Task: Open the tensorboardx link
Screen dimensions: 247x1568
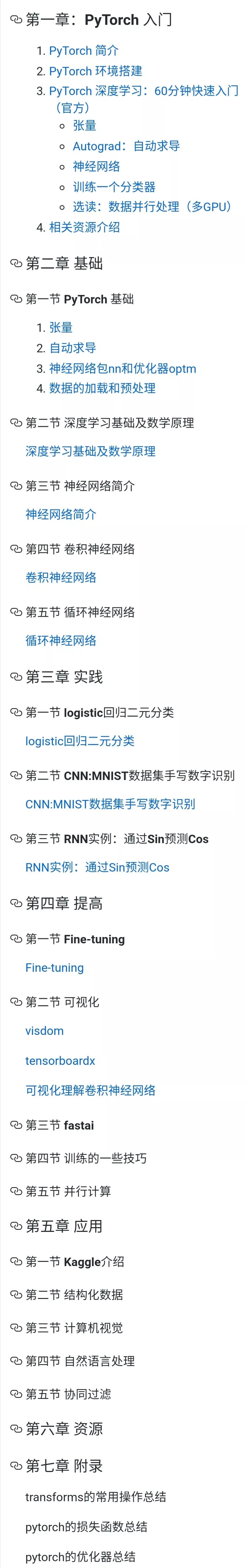Action: (60, 1060)
